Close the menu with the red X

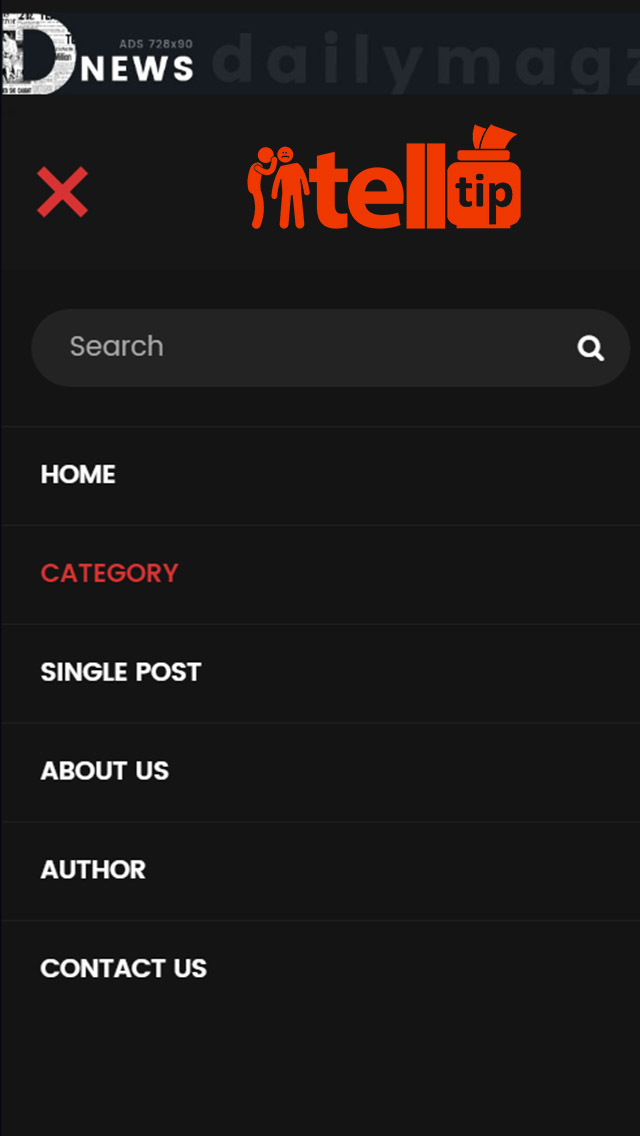coord(62,192)
